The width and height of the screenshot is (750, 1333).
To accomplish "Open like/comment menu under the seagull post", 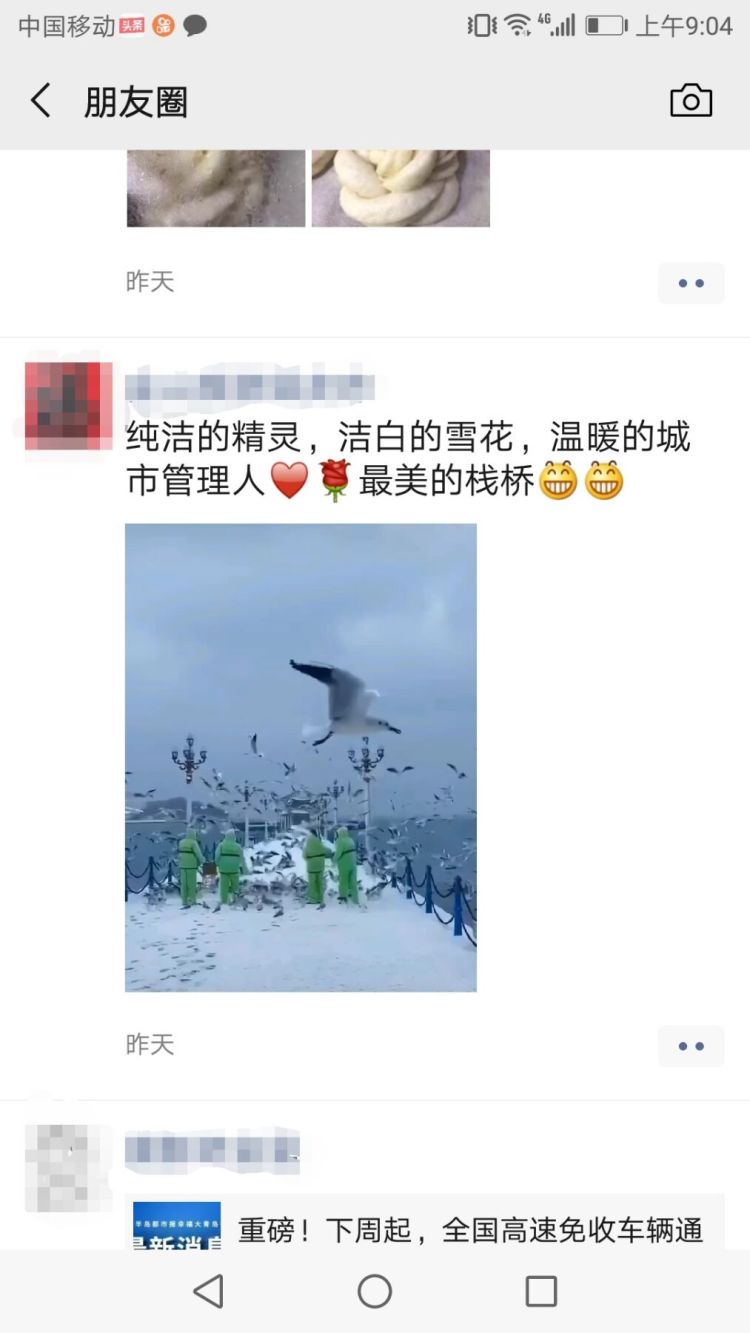I will pyautogui.click(x=690, y=1046).
